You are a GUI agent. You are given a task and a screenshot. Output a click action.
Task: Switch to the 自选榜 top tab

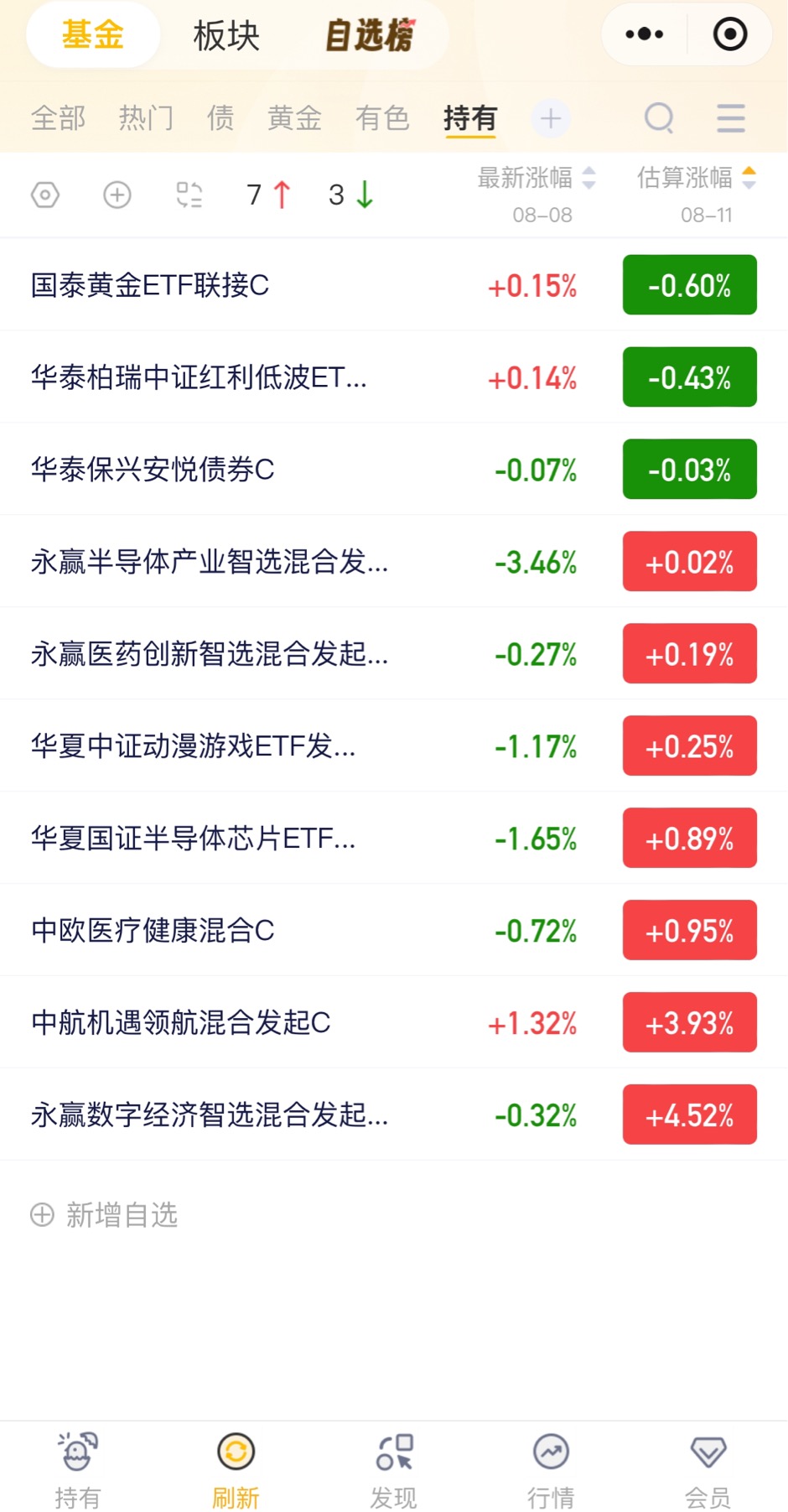[370, 35]
